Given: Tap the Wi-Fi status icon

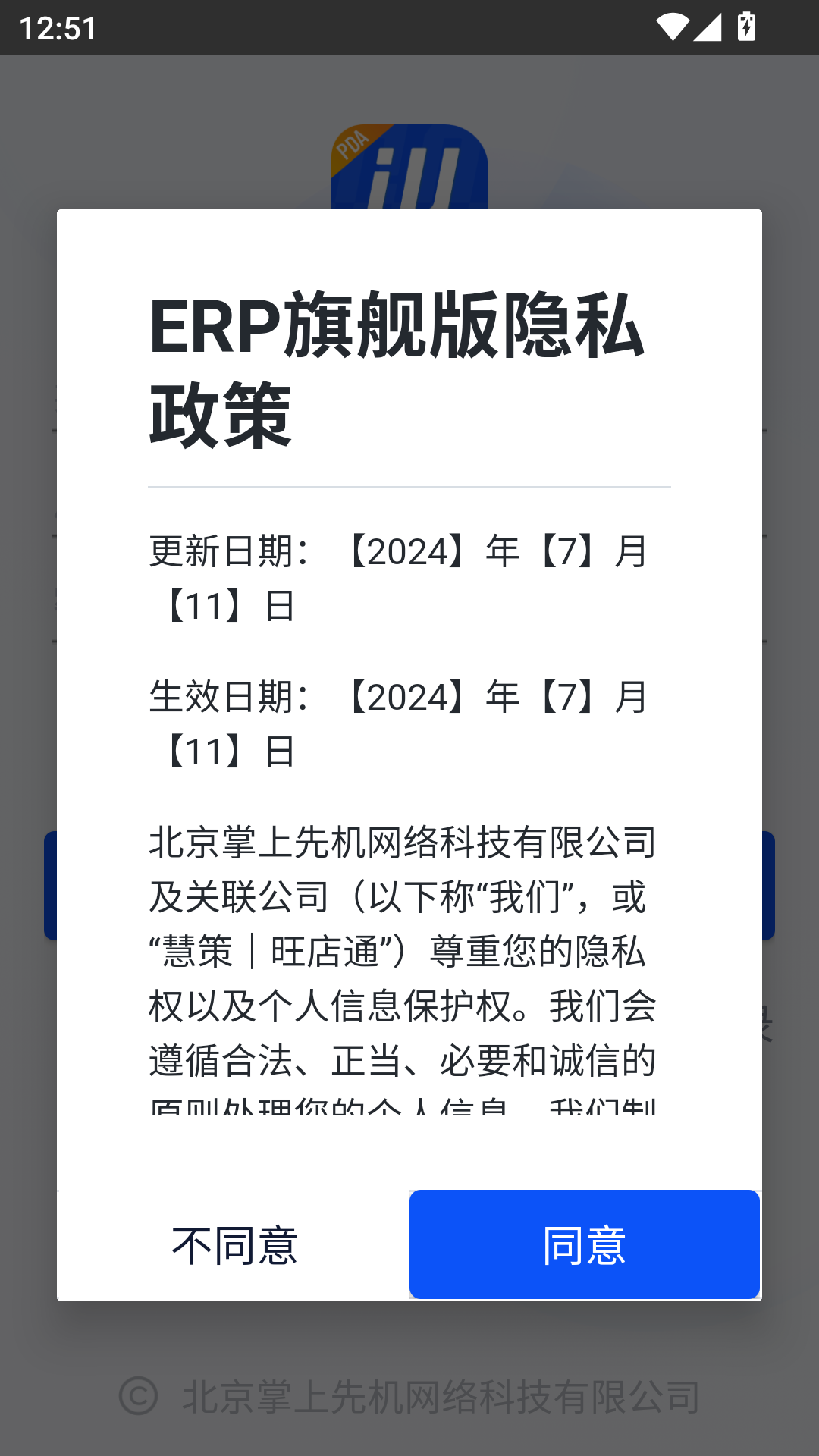Looking at the screenshot, I should [x=672, y=25].
